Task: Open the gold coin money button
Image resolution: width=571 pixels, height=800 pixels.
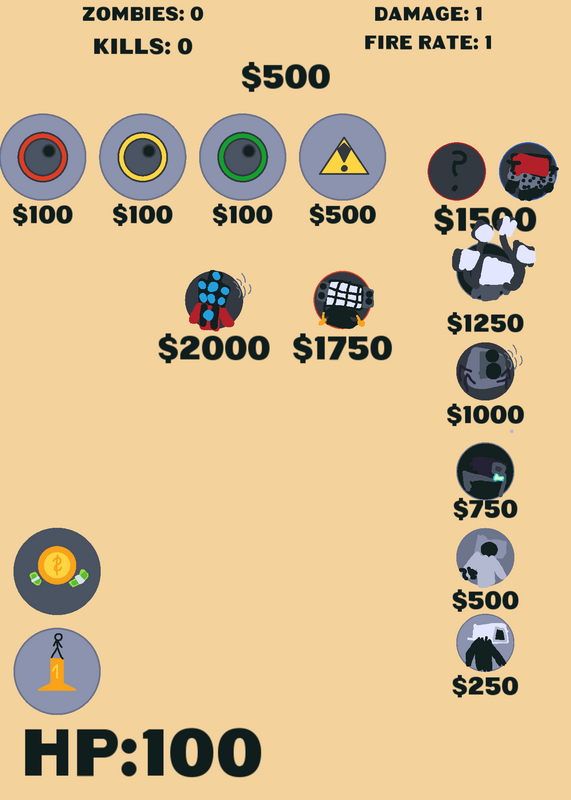Action: (x=57, y=571)
